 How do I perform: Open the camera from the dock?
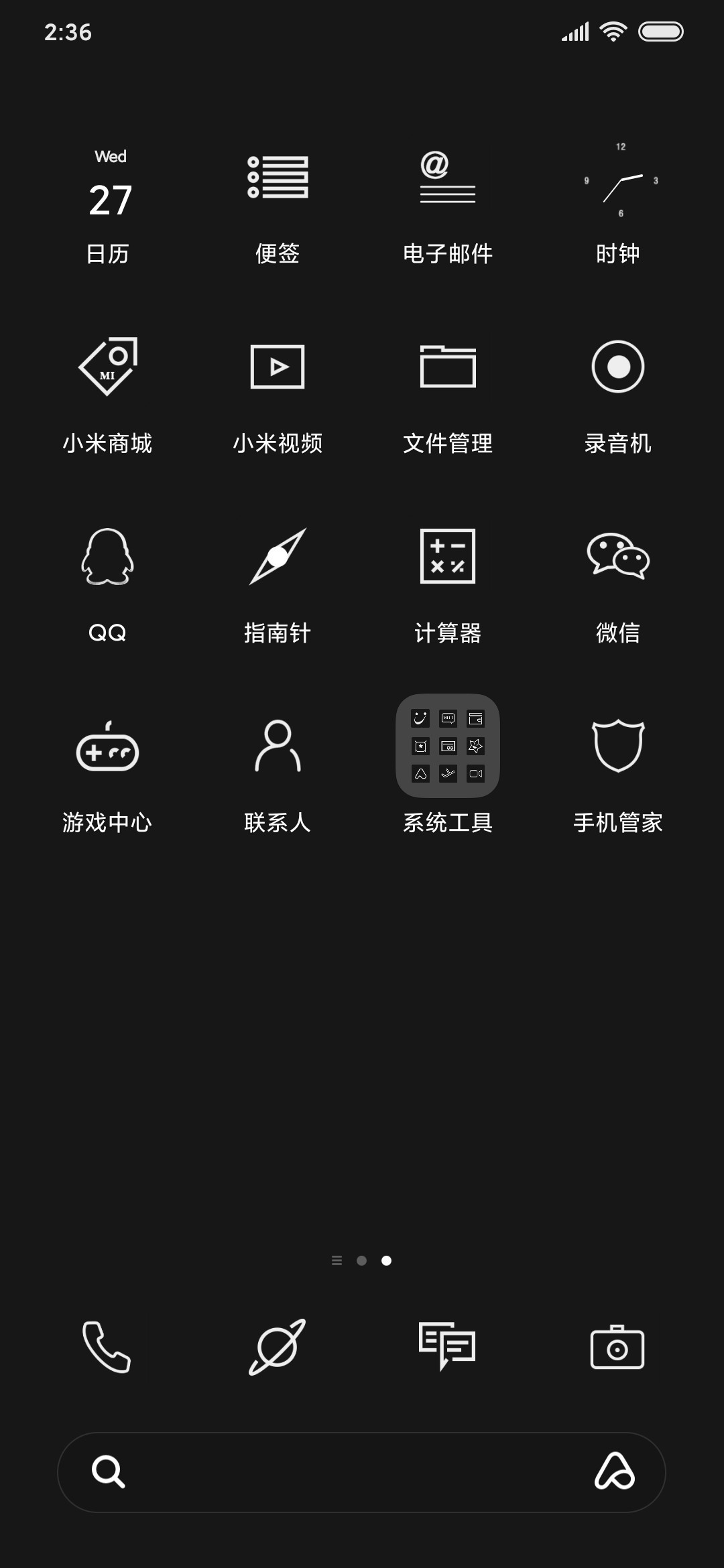(618, 1347)
